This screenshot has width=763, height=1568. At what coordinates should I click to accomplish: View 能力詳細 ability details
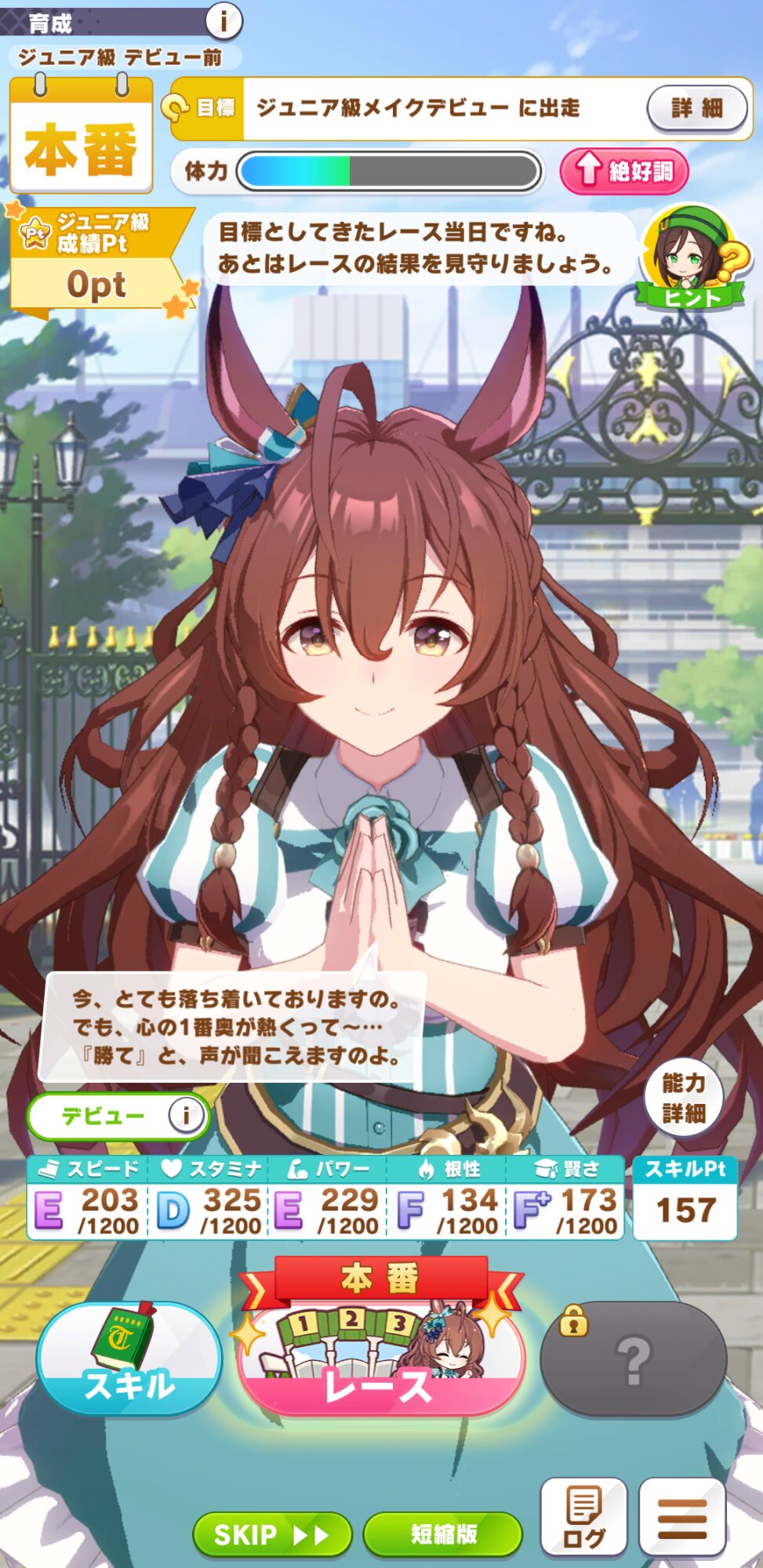tap(684, 1098)
